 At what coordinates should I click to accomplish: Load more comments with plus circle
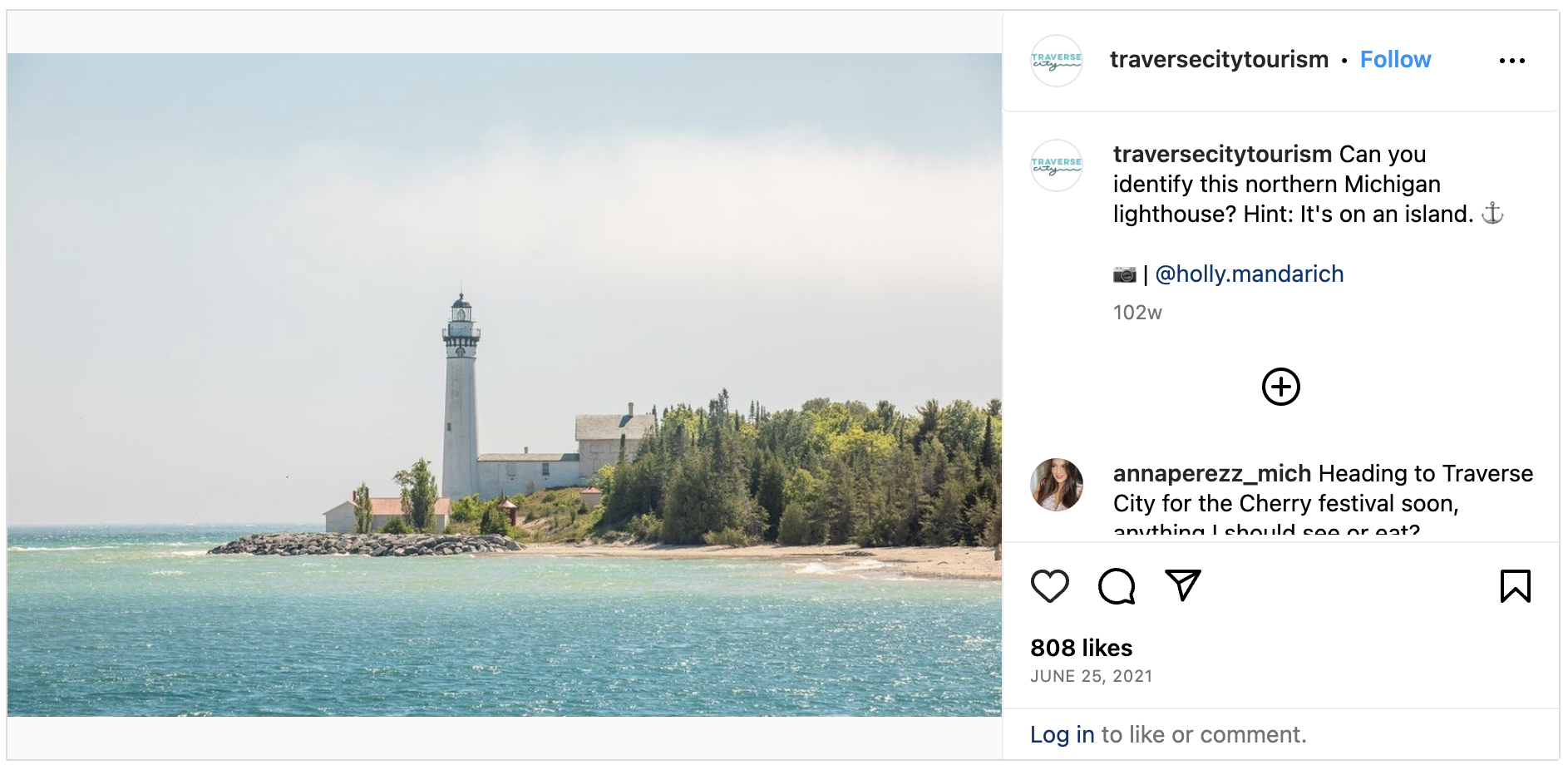pos(1280,387)
